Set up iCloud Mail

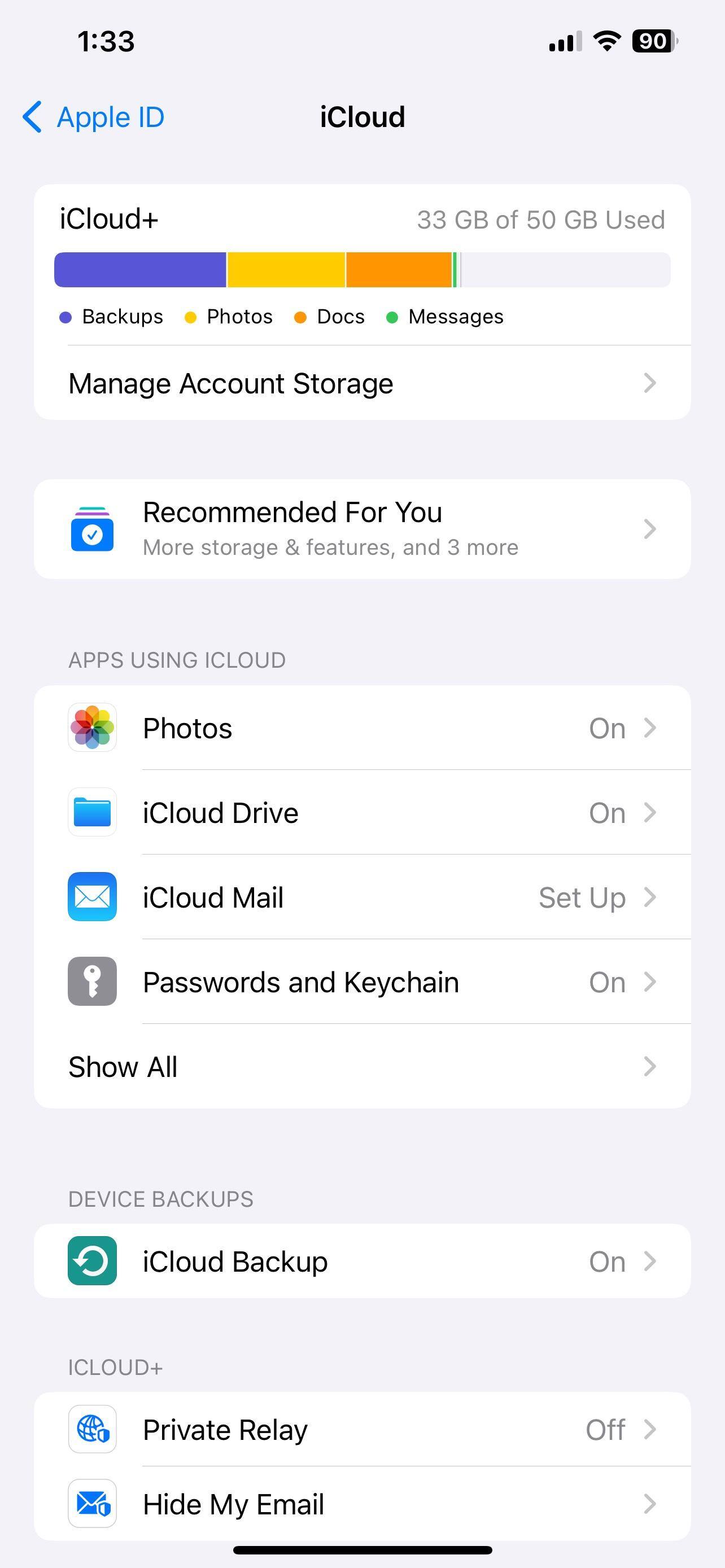361,897
